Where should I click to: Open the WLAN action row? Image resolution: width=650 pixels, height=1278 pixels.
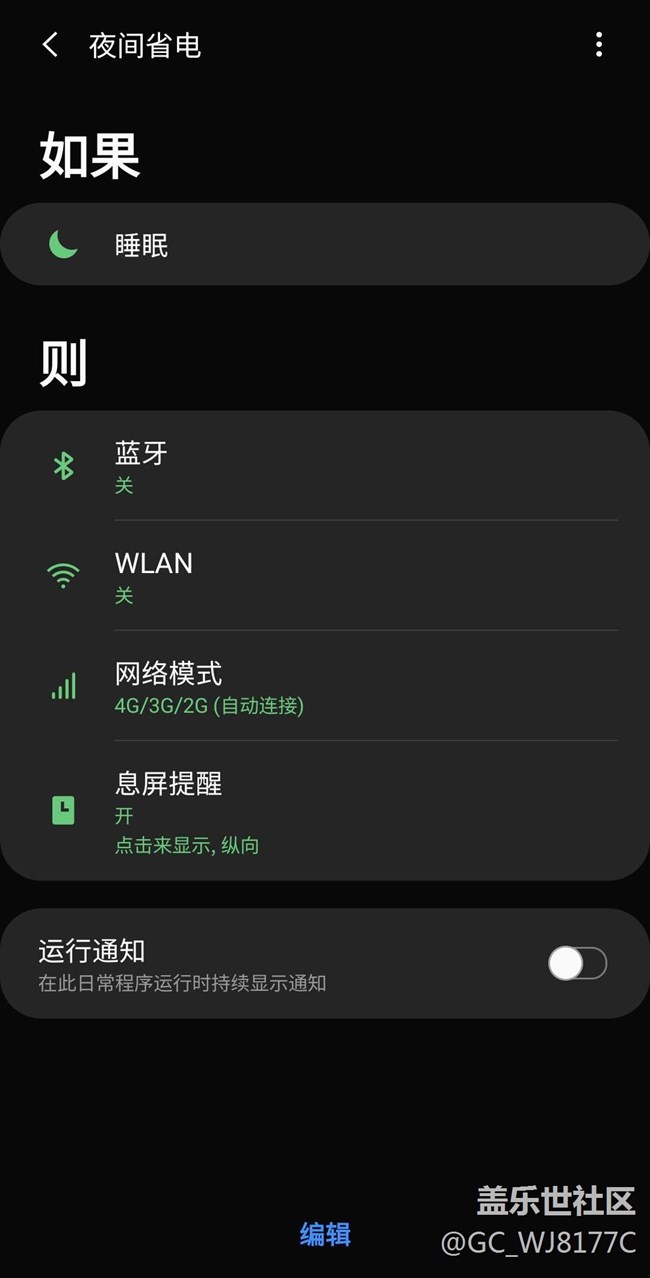pos(325,575)
